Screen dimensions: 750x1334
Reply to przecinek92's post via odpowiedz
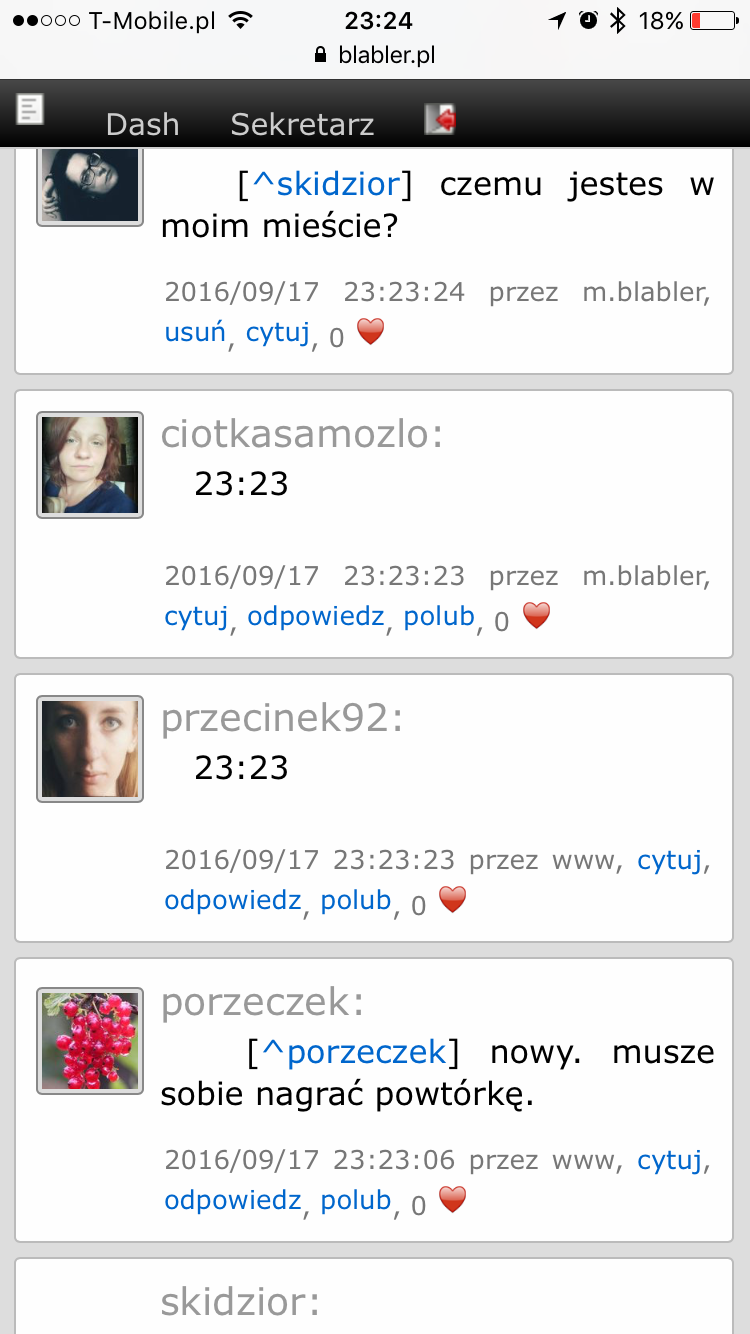232,900
